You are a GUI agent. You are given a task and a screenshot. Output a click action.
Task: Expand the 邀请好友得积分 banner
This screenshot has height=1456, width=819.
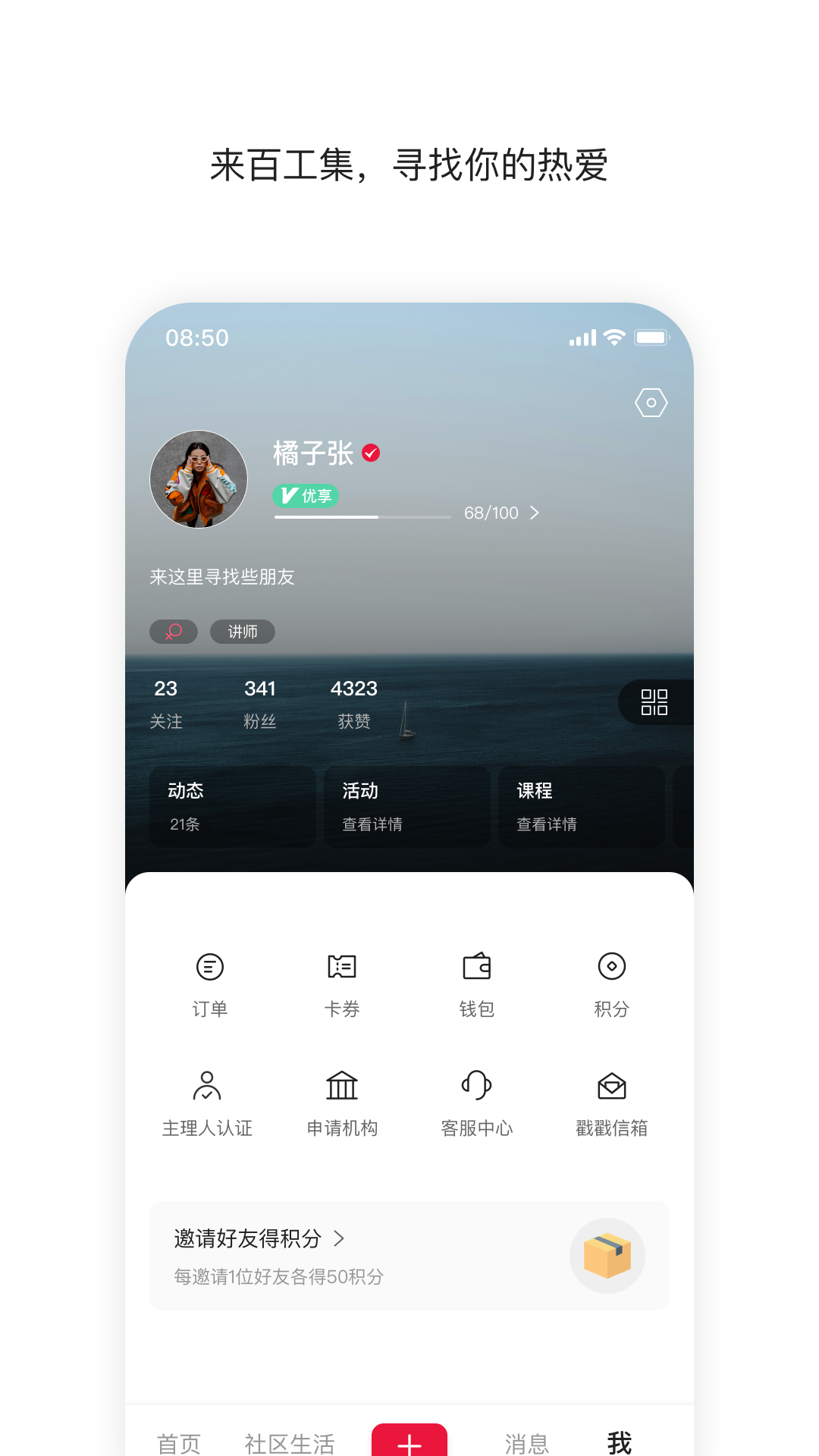[409, 1256]
